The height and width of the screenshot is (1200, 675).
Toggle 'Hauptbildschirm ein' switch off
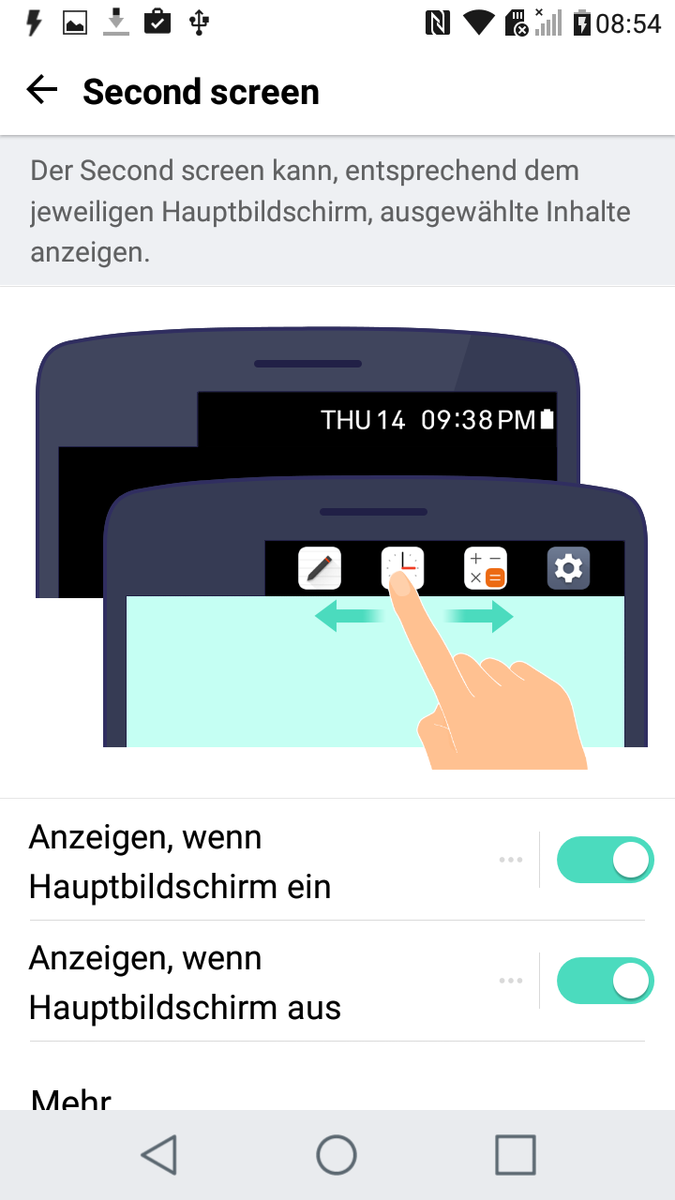pyautogui.click(x=604, y=860)
